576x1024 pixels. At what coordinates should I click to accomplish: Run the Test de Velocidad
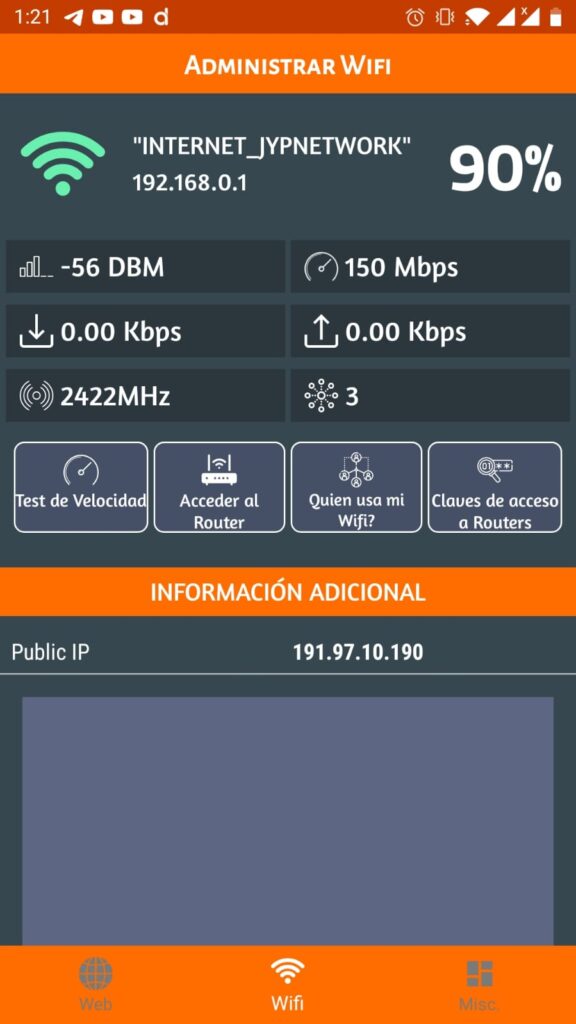coord(81,487)
